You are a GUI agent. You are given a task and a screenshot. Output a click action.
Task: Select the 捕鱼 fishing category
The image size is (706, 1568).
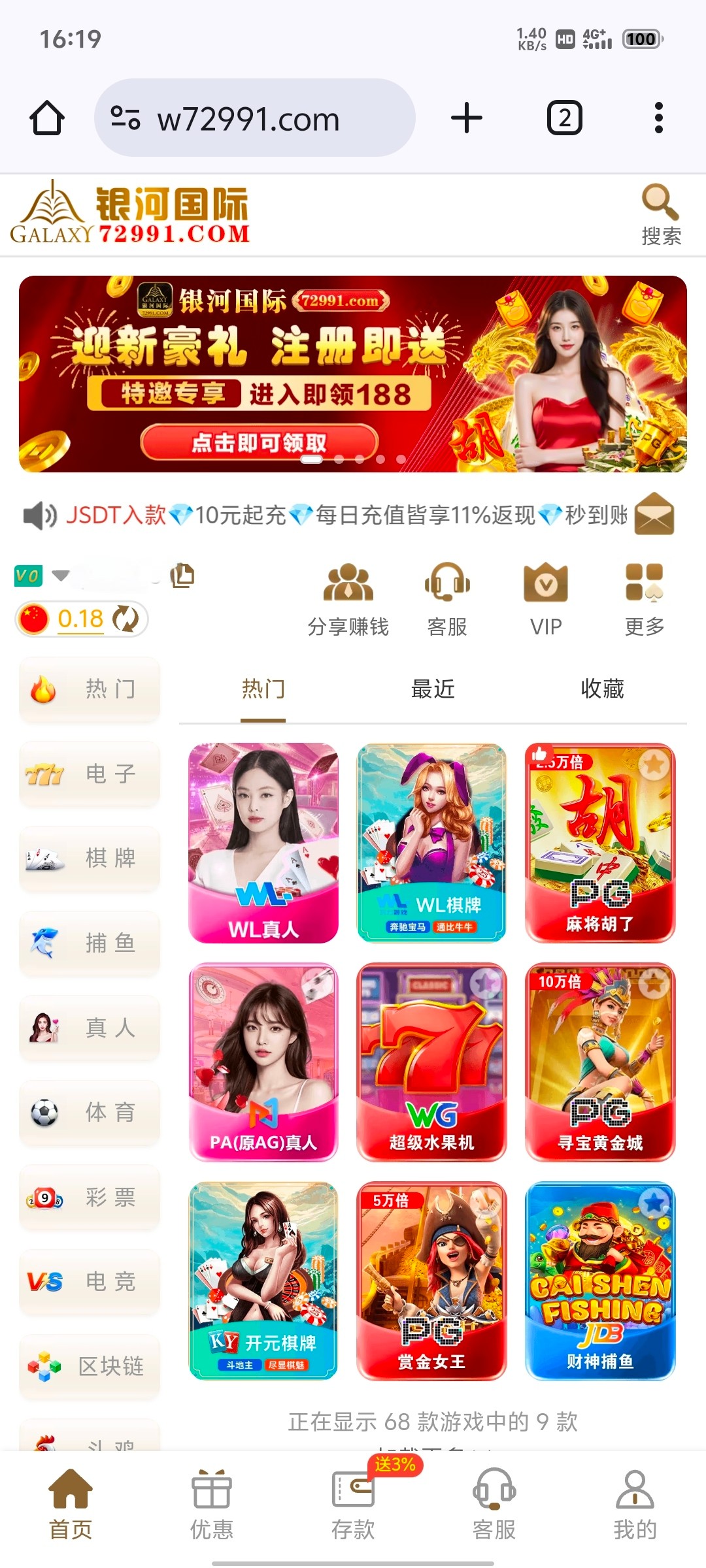[90, 943]
